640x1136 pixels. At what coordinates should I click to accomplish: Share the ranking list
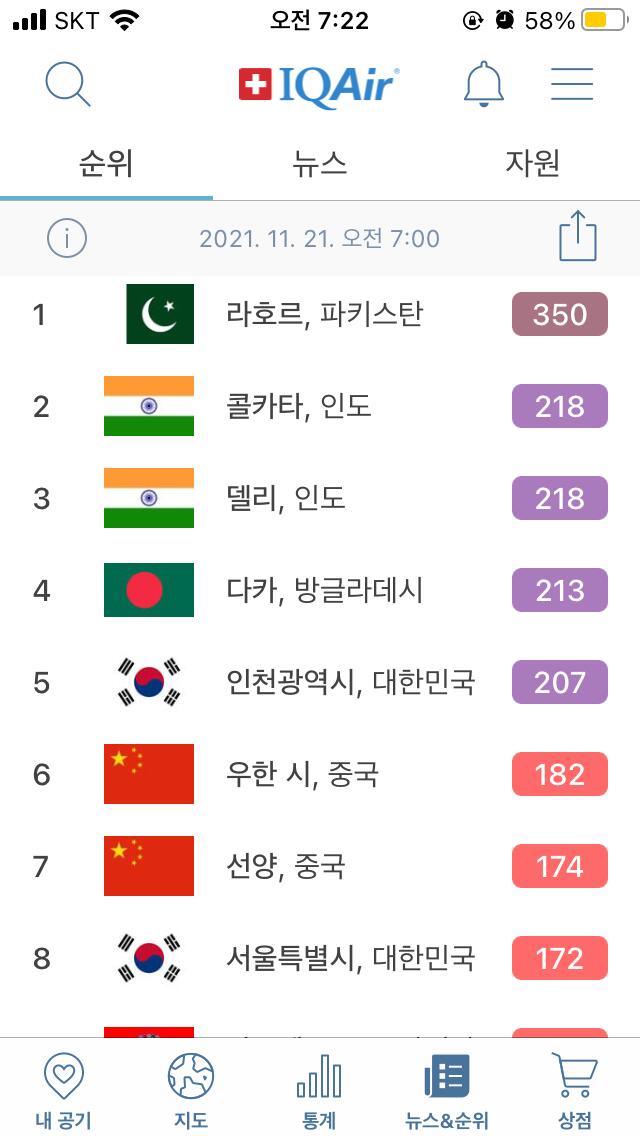tap(578, 235)
